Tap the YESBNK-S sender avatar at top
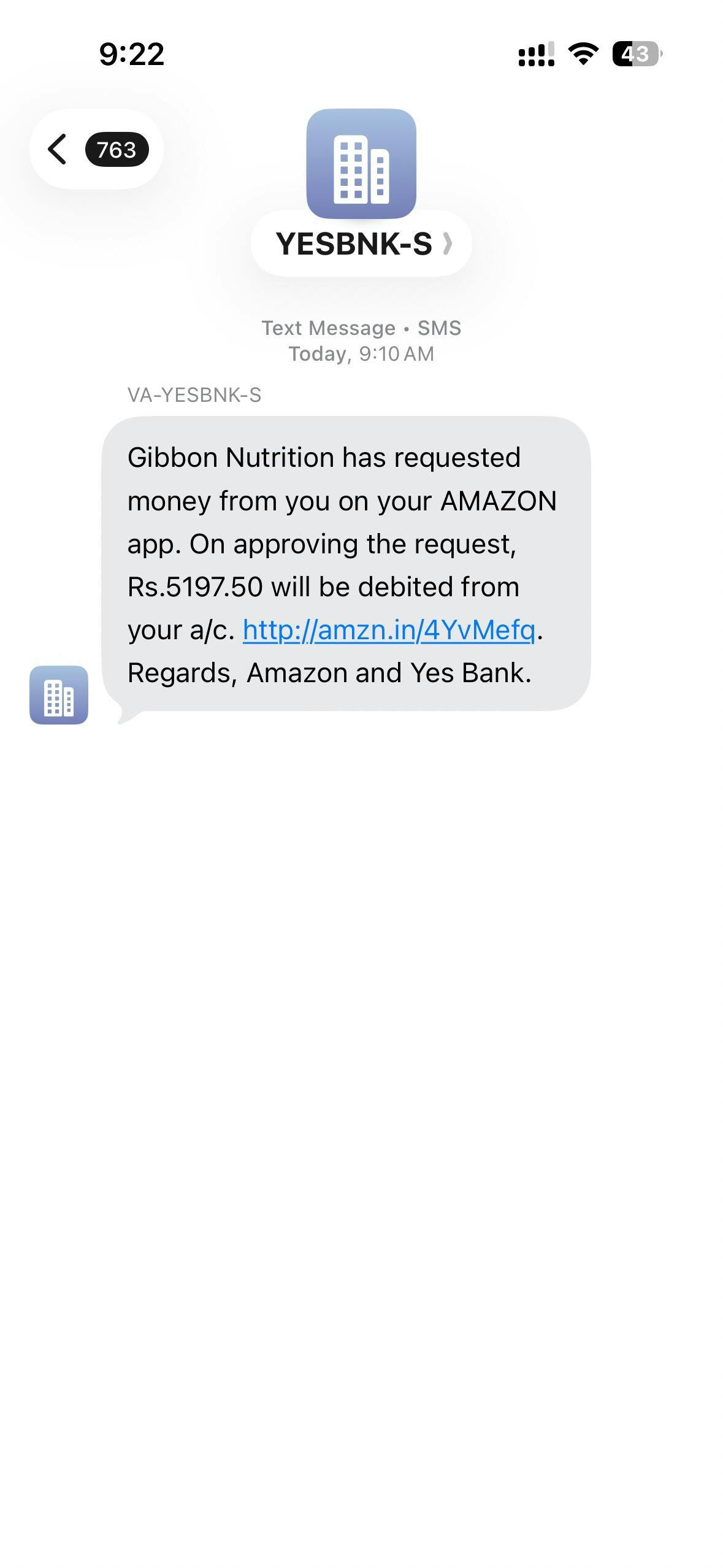 pos(361,163)
